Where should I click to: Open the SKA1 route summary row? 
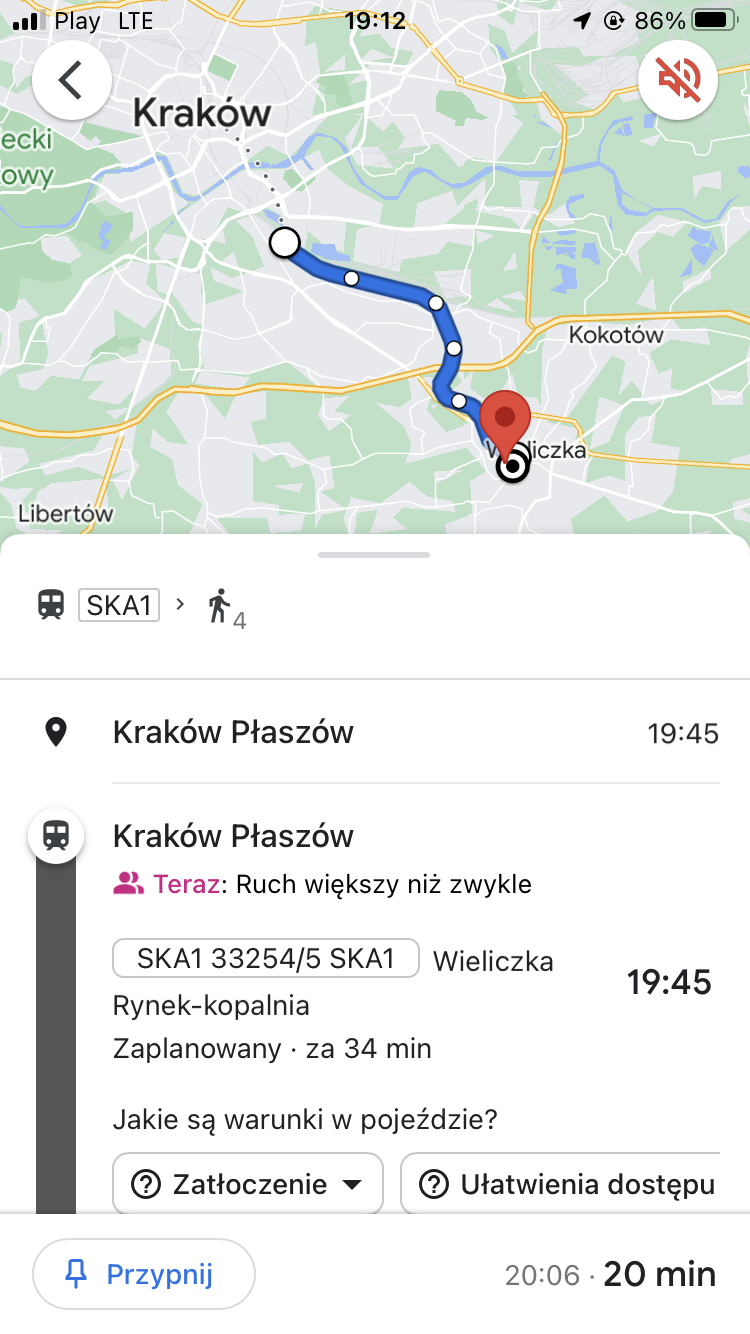[375, 606]
